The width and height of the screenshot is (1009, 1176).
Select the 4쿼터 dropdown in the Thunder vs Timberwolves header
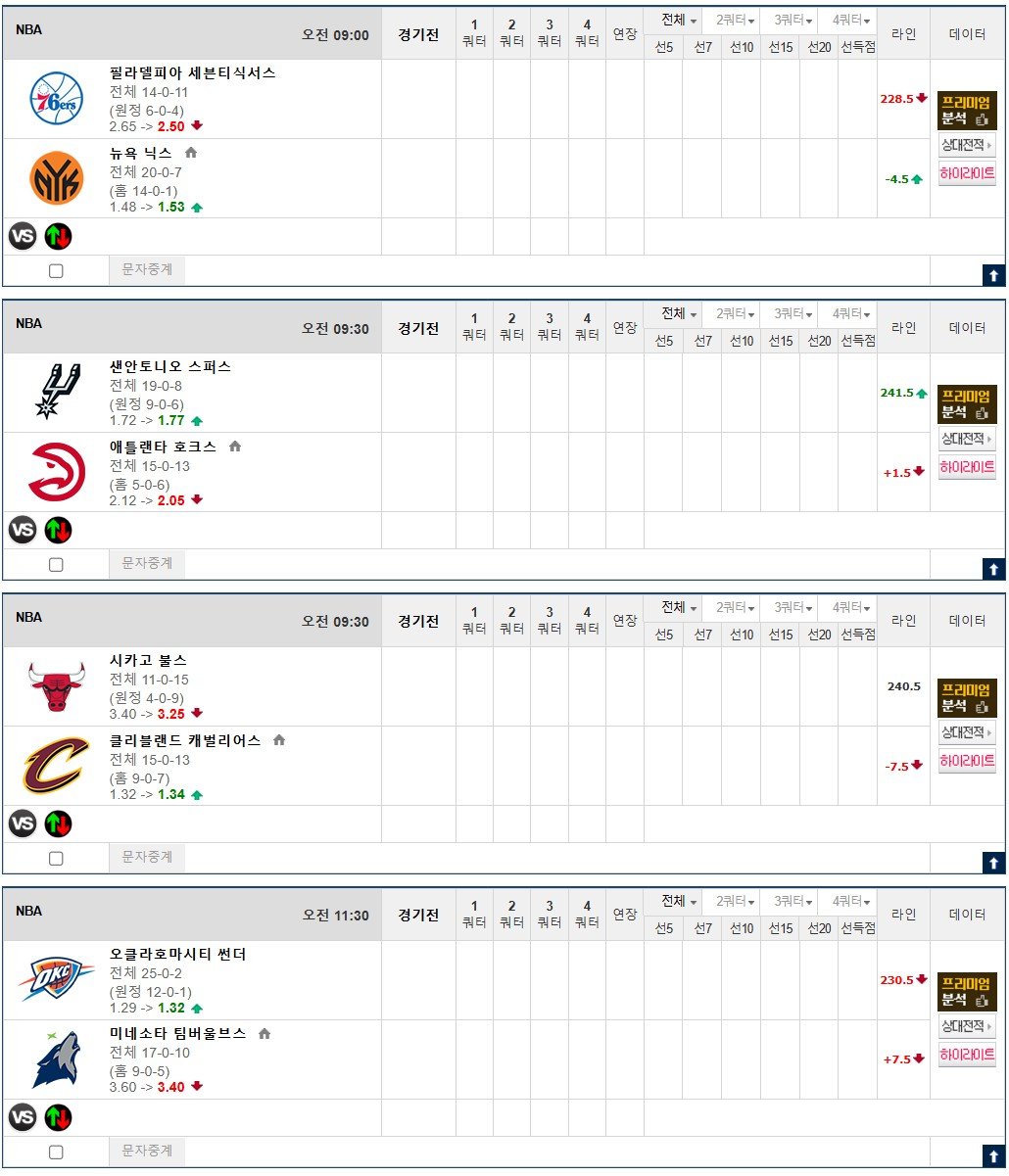[848, 901]
